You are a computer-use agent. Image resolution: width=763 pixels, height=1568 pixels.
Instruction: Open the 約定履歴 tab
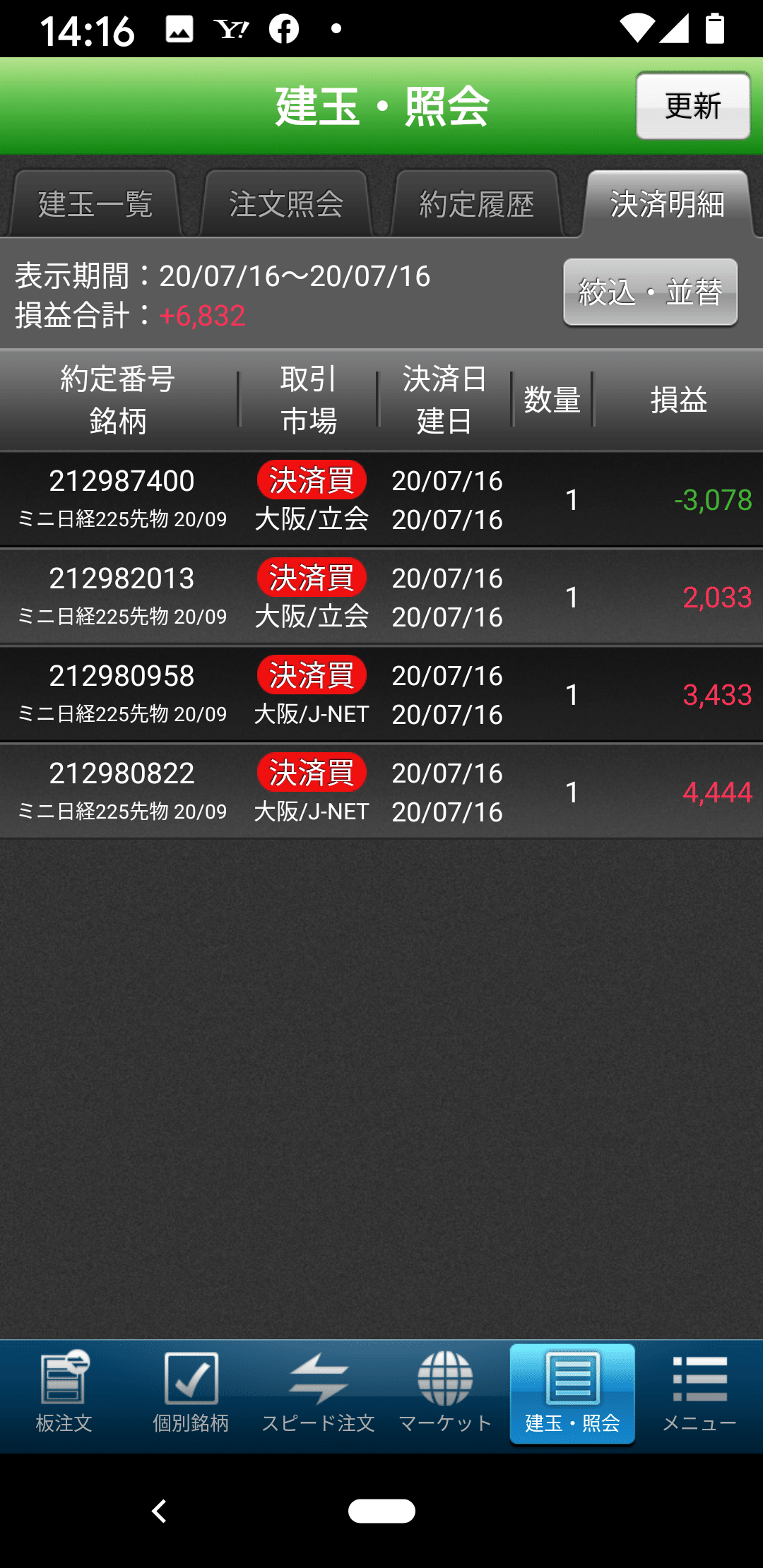pyautogui.click(x=477, y=204)
